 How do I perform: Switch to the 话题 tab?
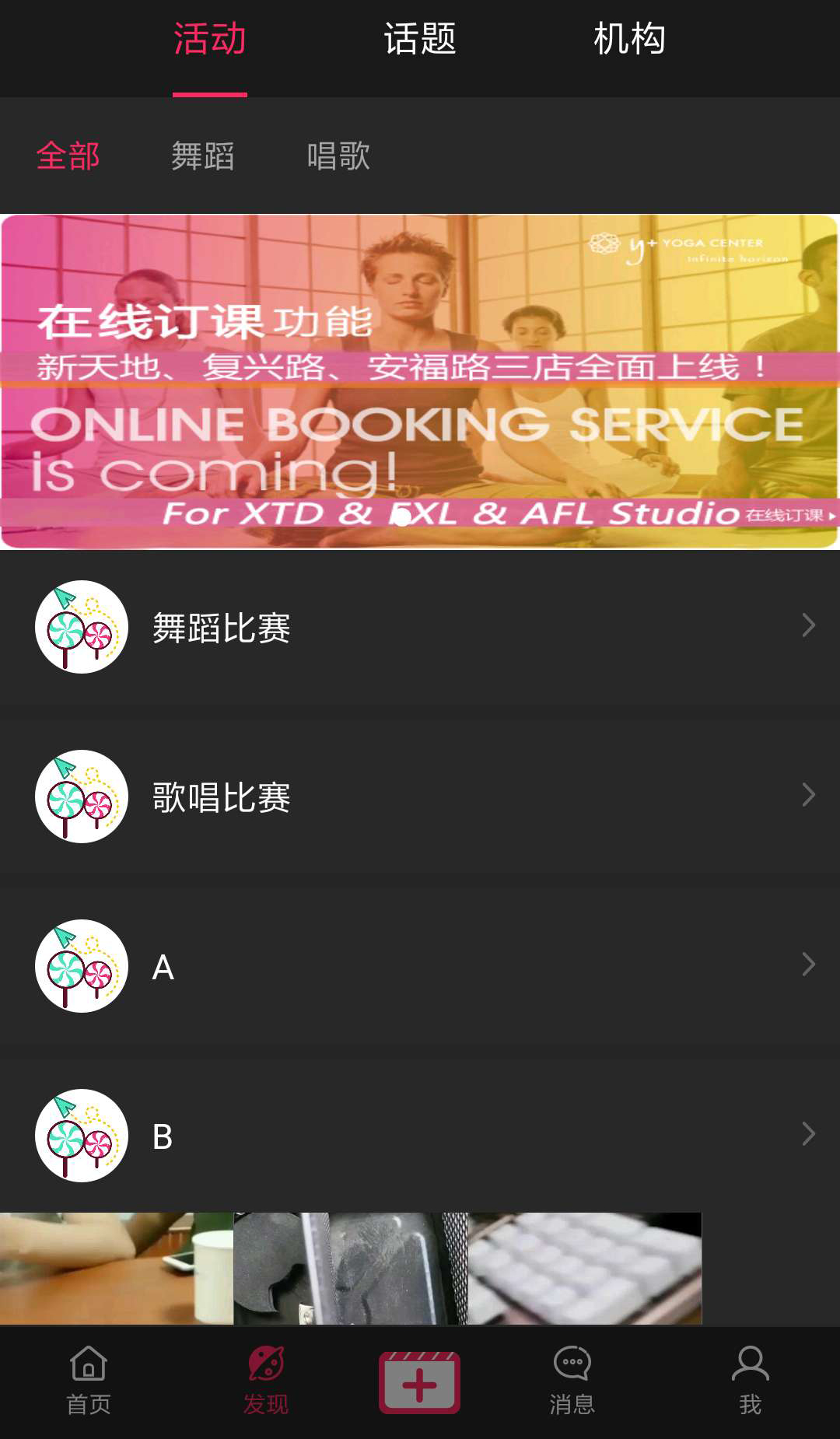419,39
